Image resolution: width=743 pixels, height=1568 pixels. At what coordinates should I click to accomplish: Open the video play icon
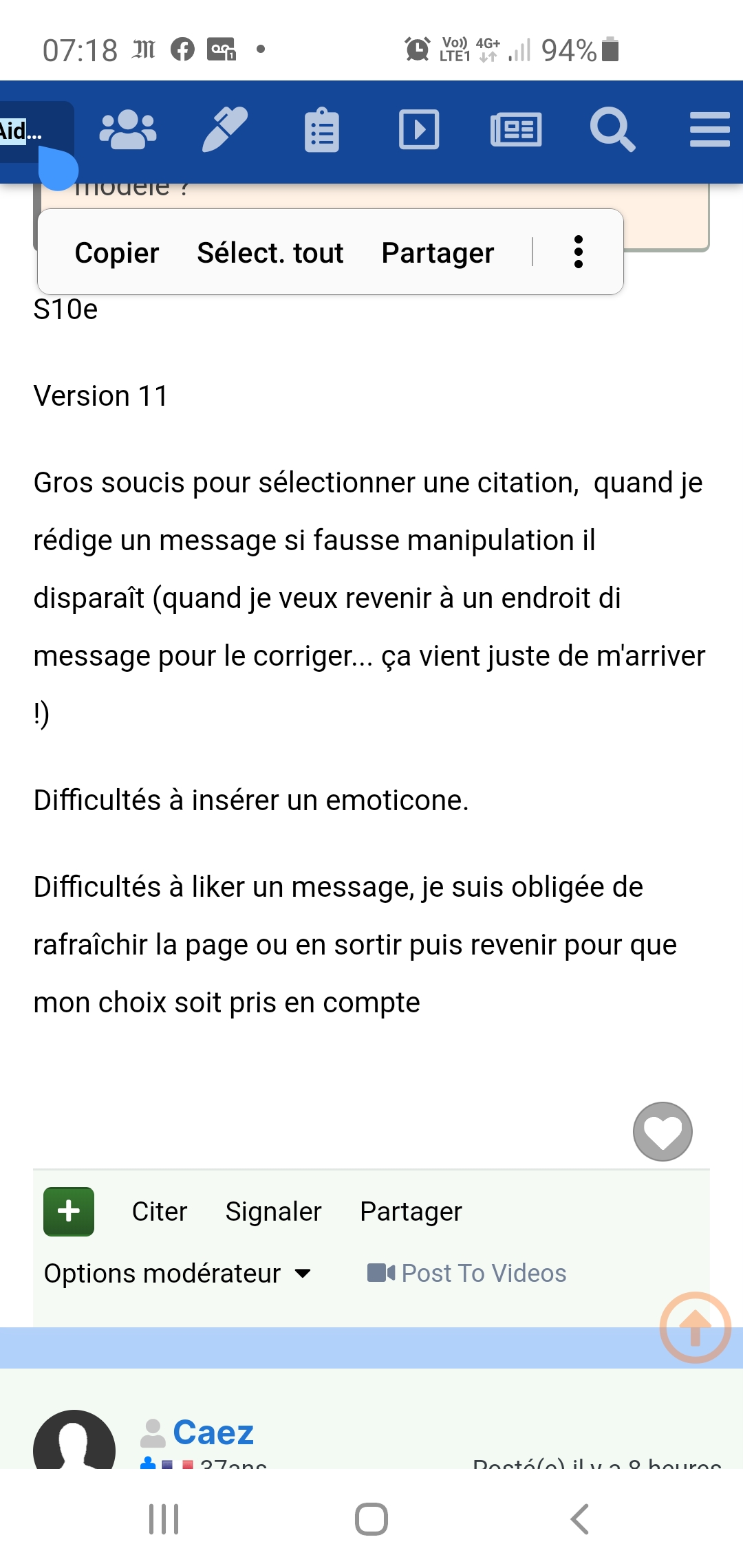tap(419, 130)
